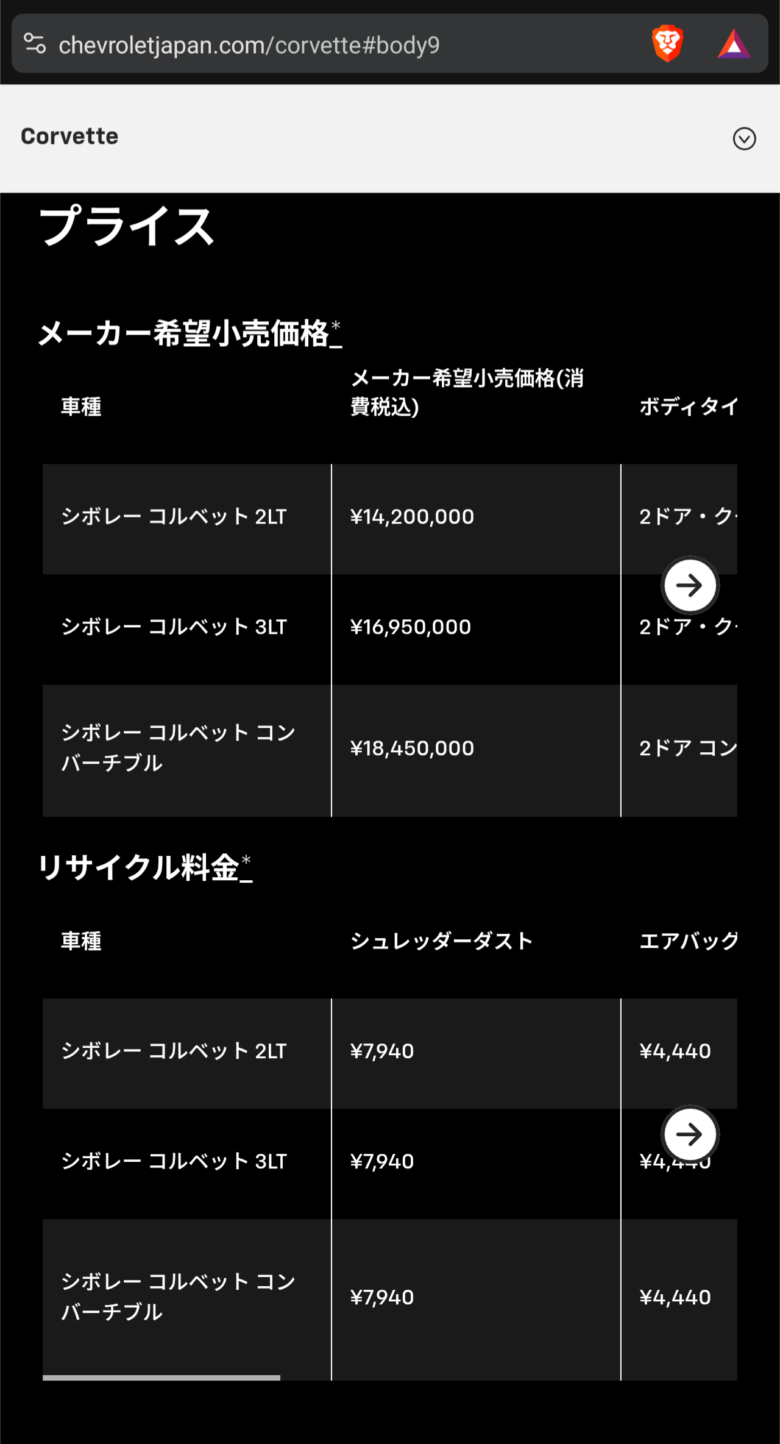
Task: Expand the Corvette section dropdown
Action: [744, 139]
